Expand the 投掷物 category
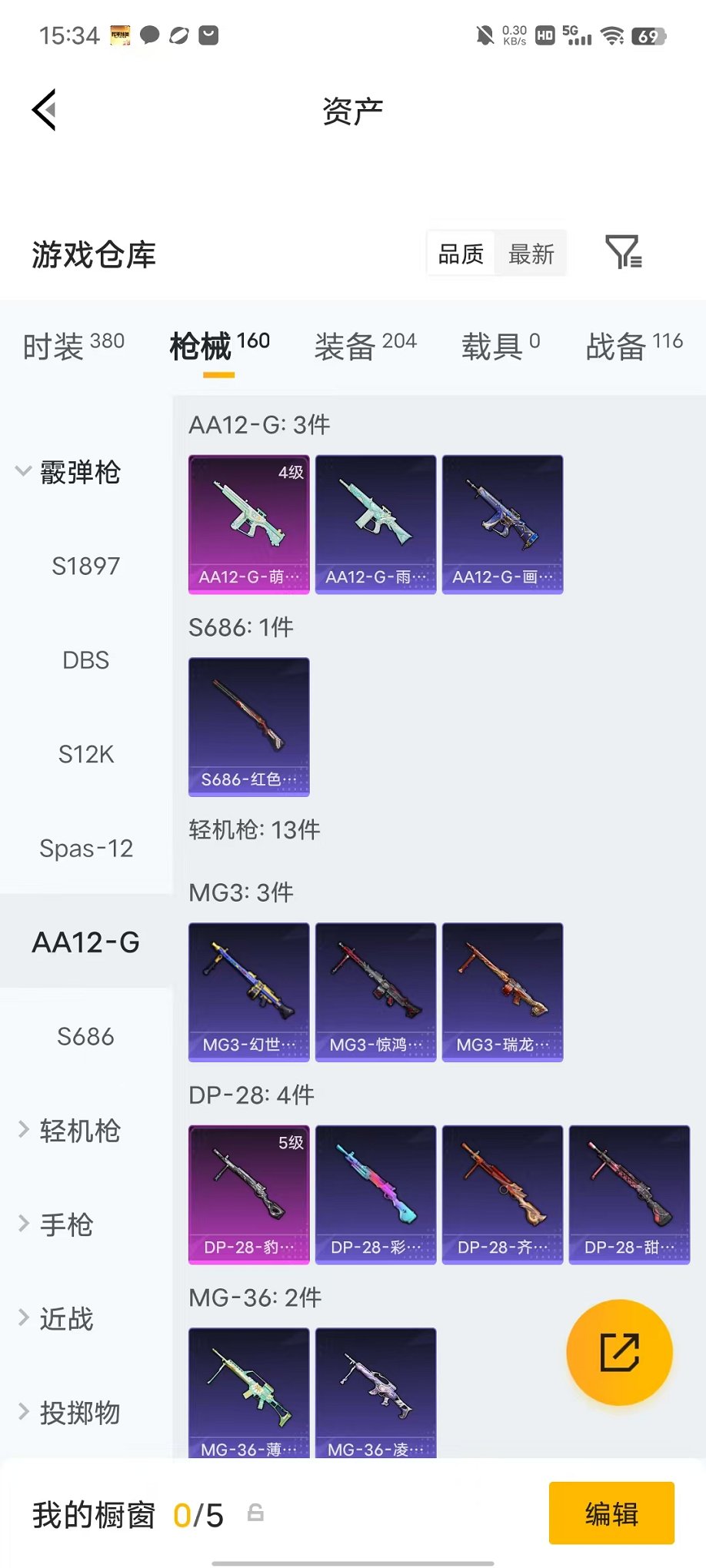706x1568 pixels. [x=68, y=1413]
